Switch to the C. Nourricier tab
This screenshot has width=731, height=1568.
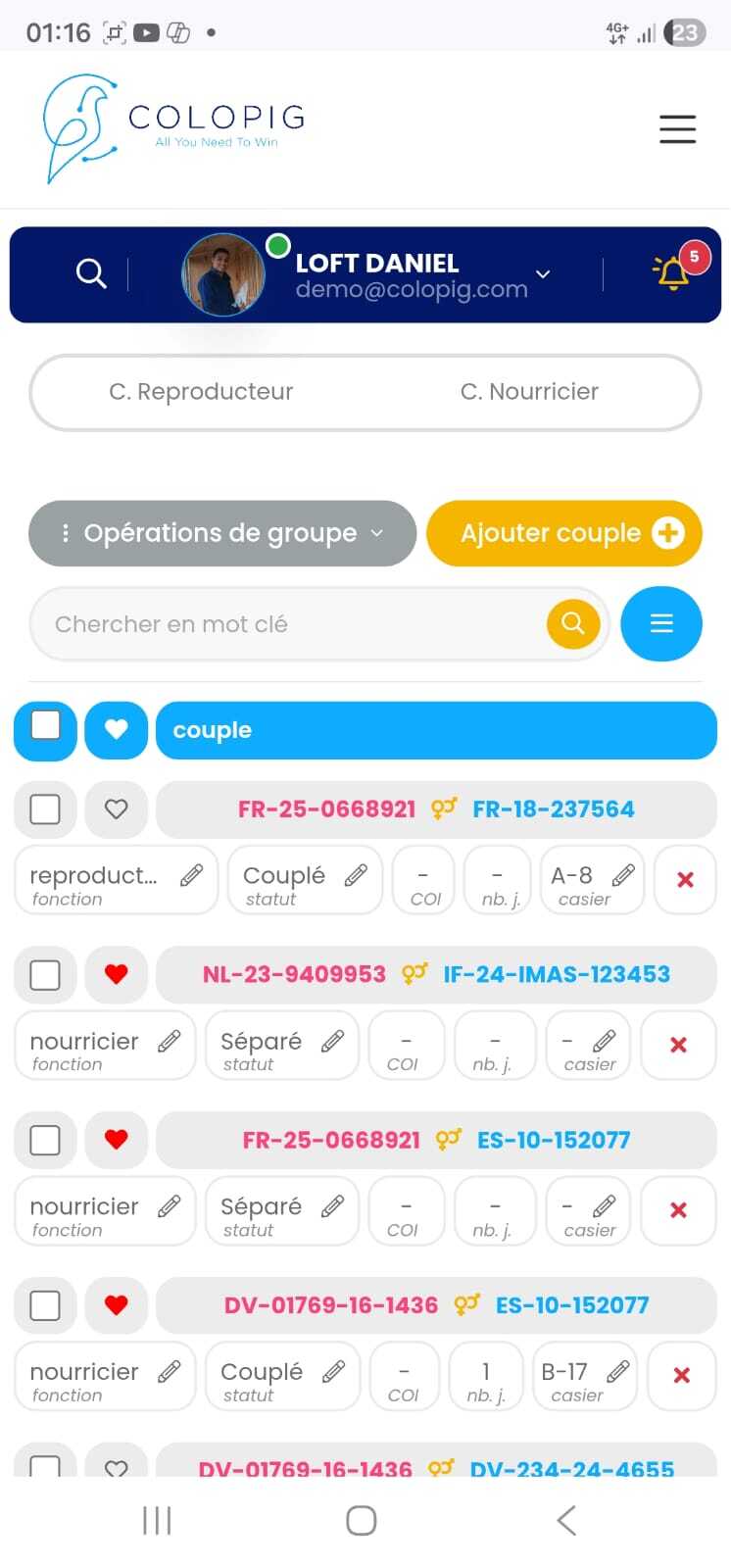click(x=529, y=392)
